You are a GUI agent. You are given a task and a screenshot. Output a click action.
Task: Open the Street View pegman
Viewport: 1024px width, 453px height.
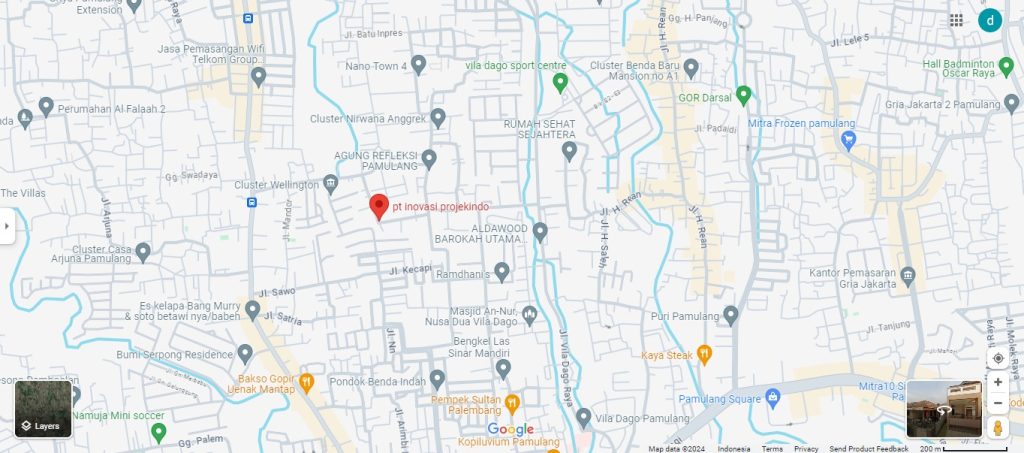click(x=997, y=428)
